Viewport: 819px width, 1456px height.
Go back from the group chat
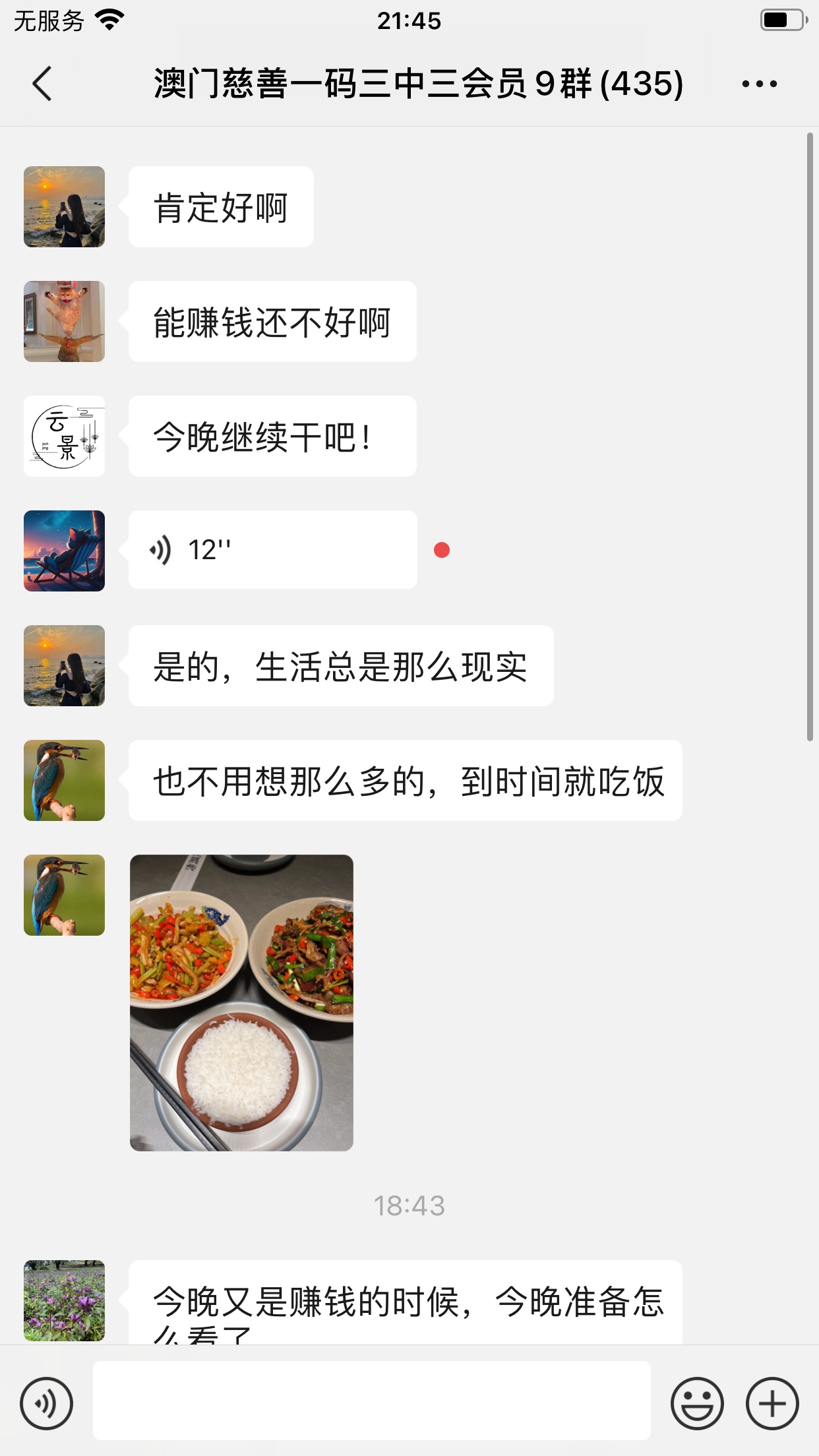tap(42, 84)
